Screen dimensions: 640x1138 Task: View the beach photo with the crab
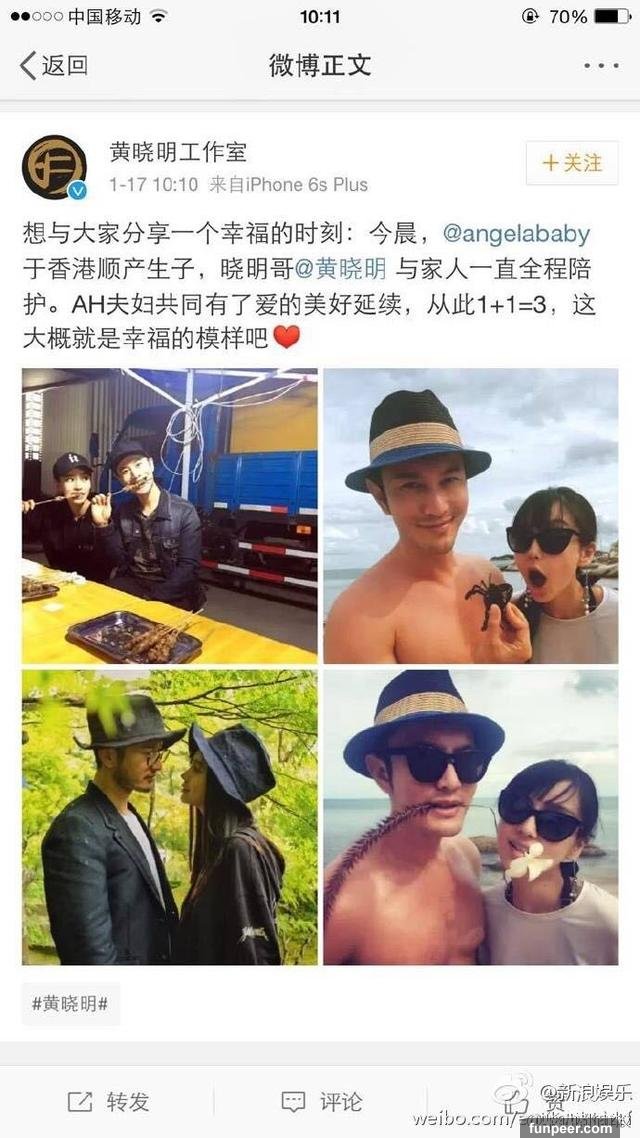click(470, 516)
